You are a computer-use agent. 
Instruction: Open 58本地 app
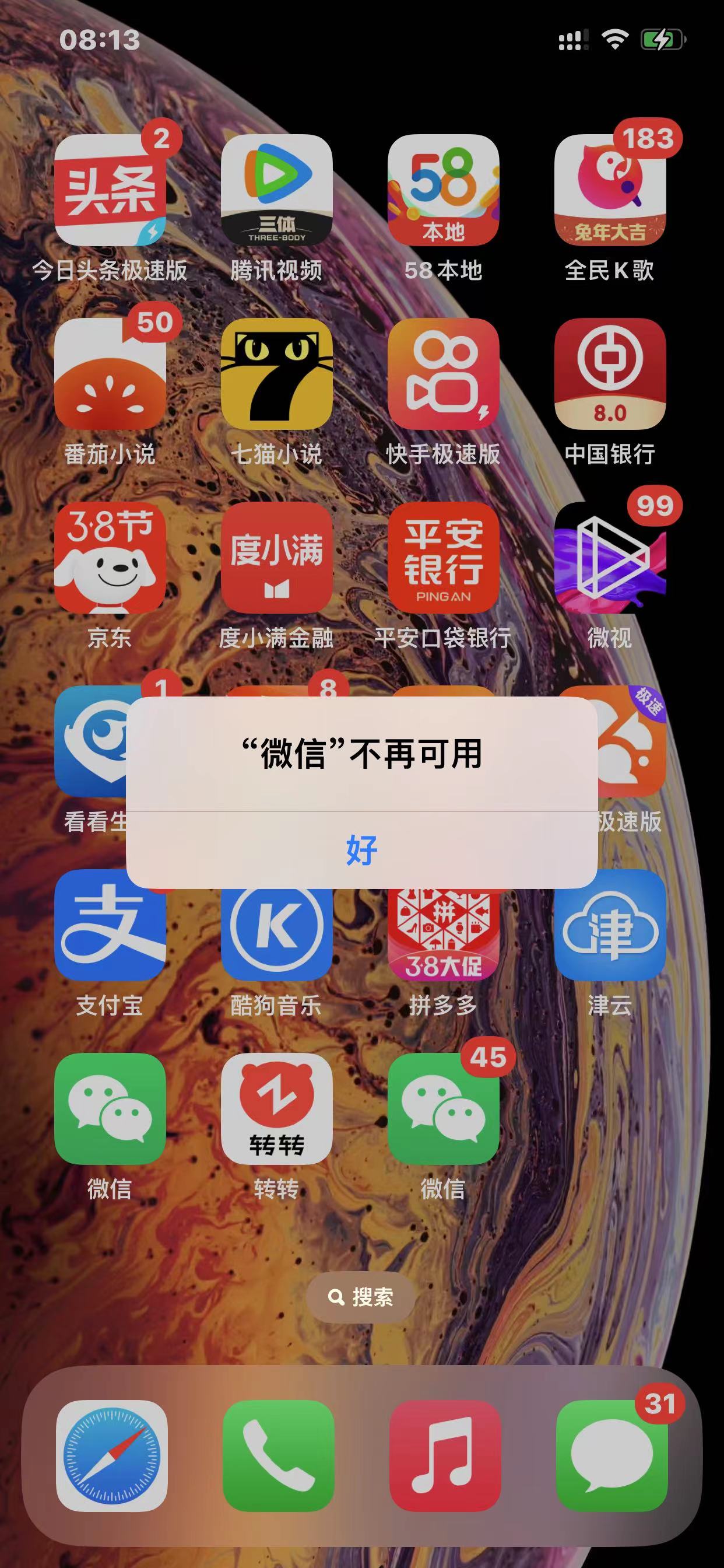click(x=443, y=191)
